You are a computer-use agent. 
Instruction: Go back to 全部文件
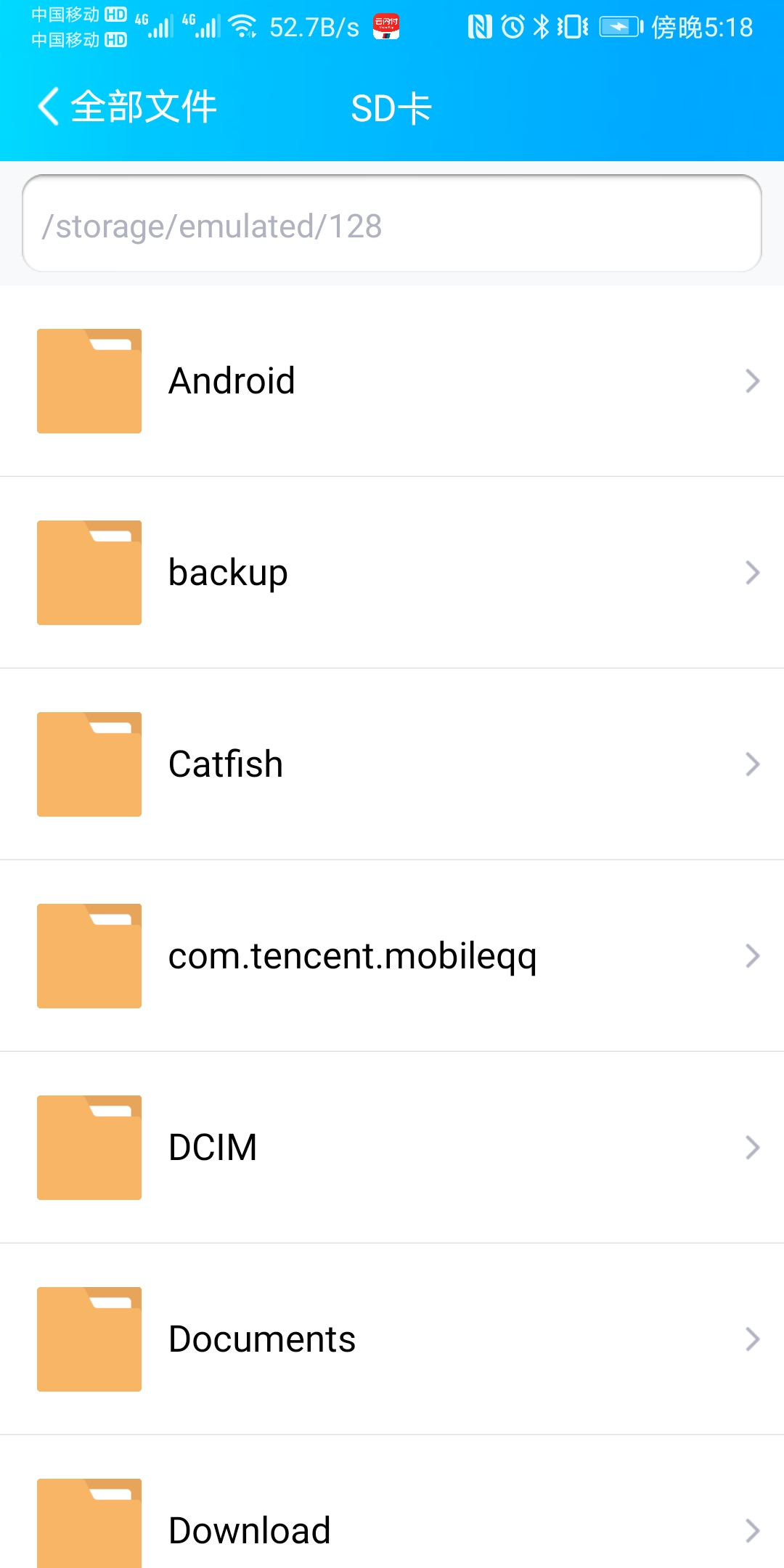pyautogui.click(x=127, y=107)
